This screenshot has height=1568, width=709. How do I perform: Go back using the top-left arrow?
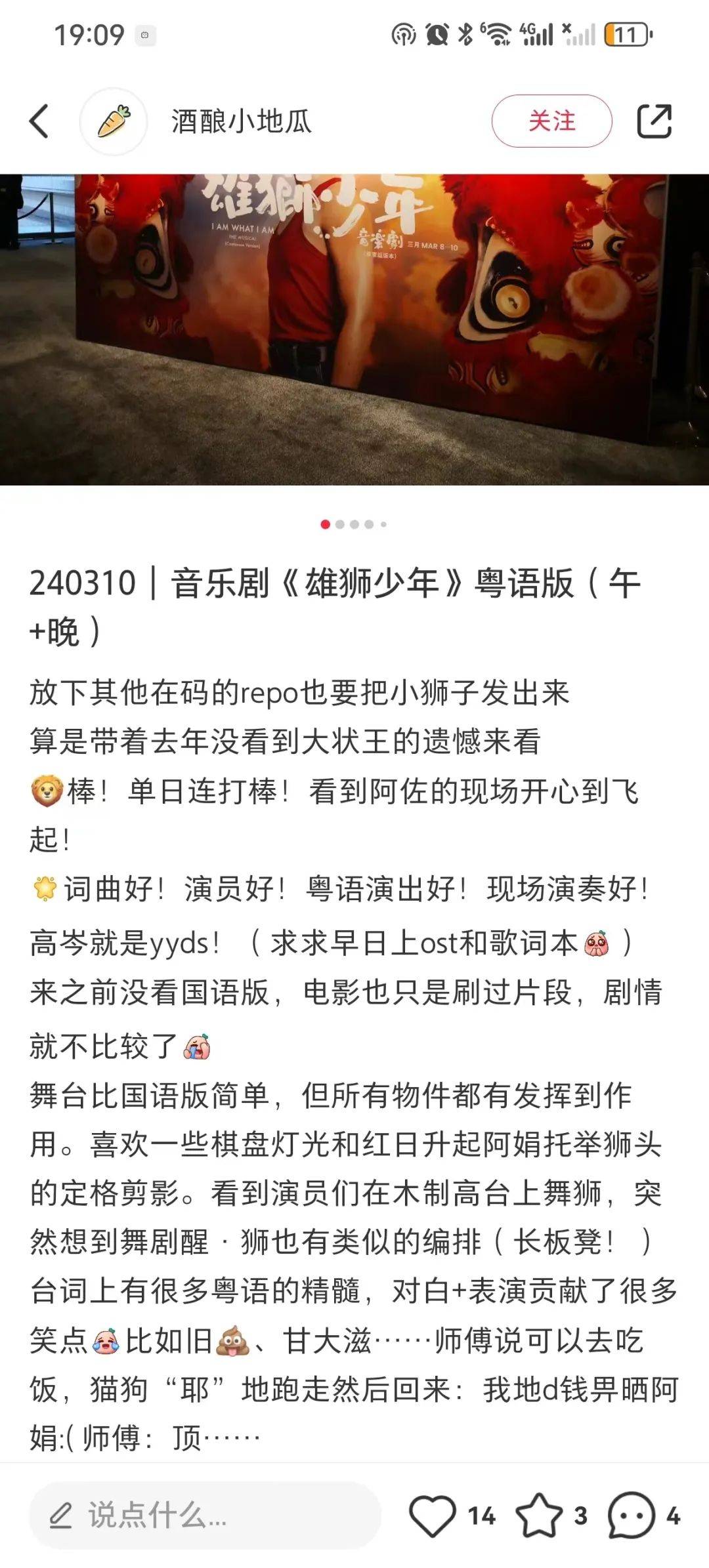tap(39, 121)
